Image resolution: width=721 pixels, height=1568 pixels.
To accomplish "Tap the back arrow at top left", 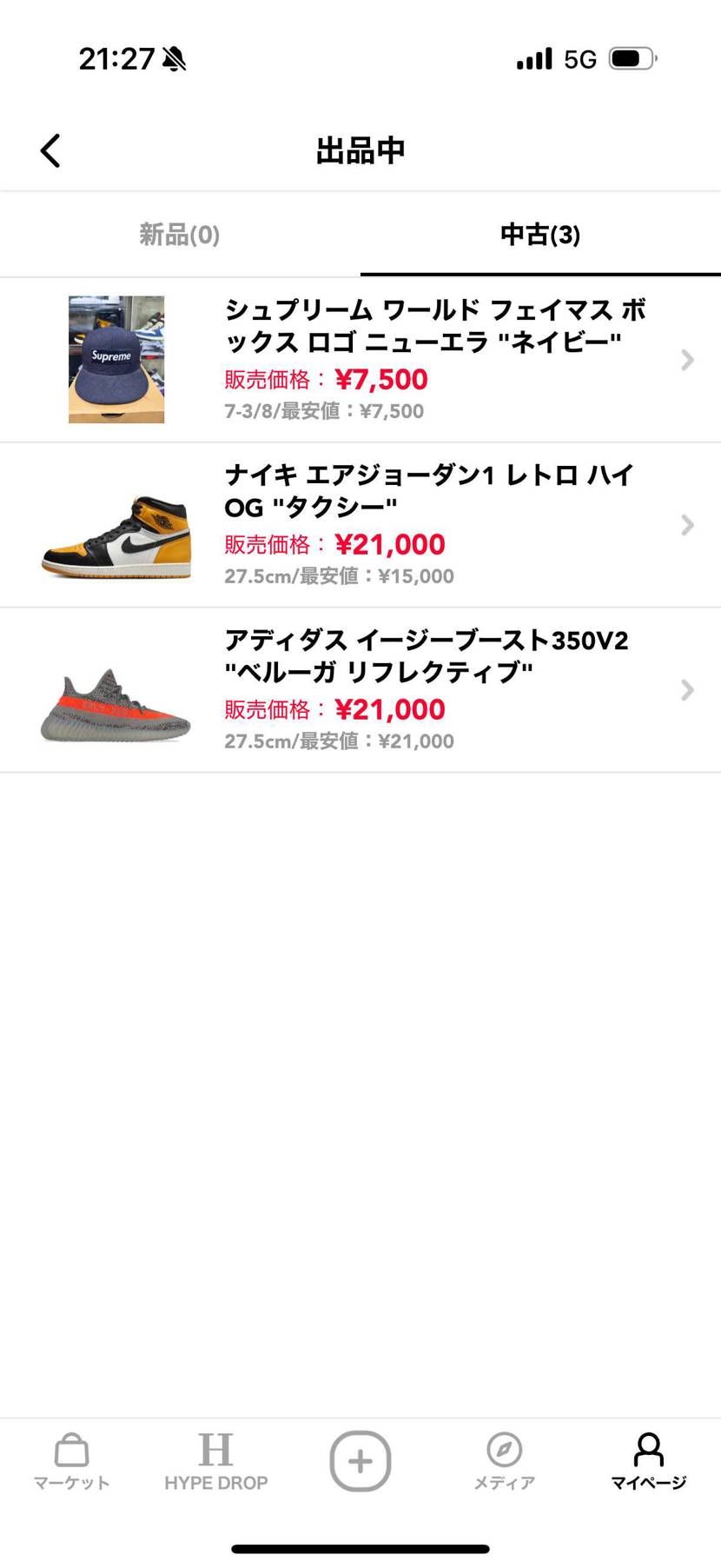I will pyautogui.click(x=50, y=149).
